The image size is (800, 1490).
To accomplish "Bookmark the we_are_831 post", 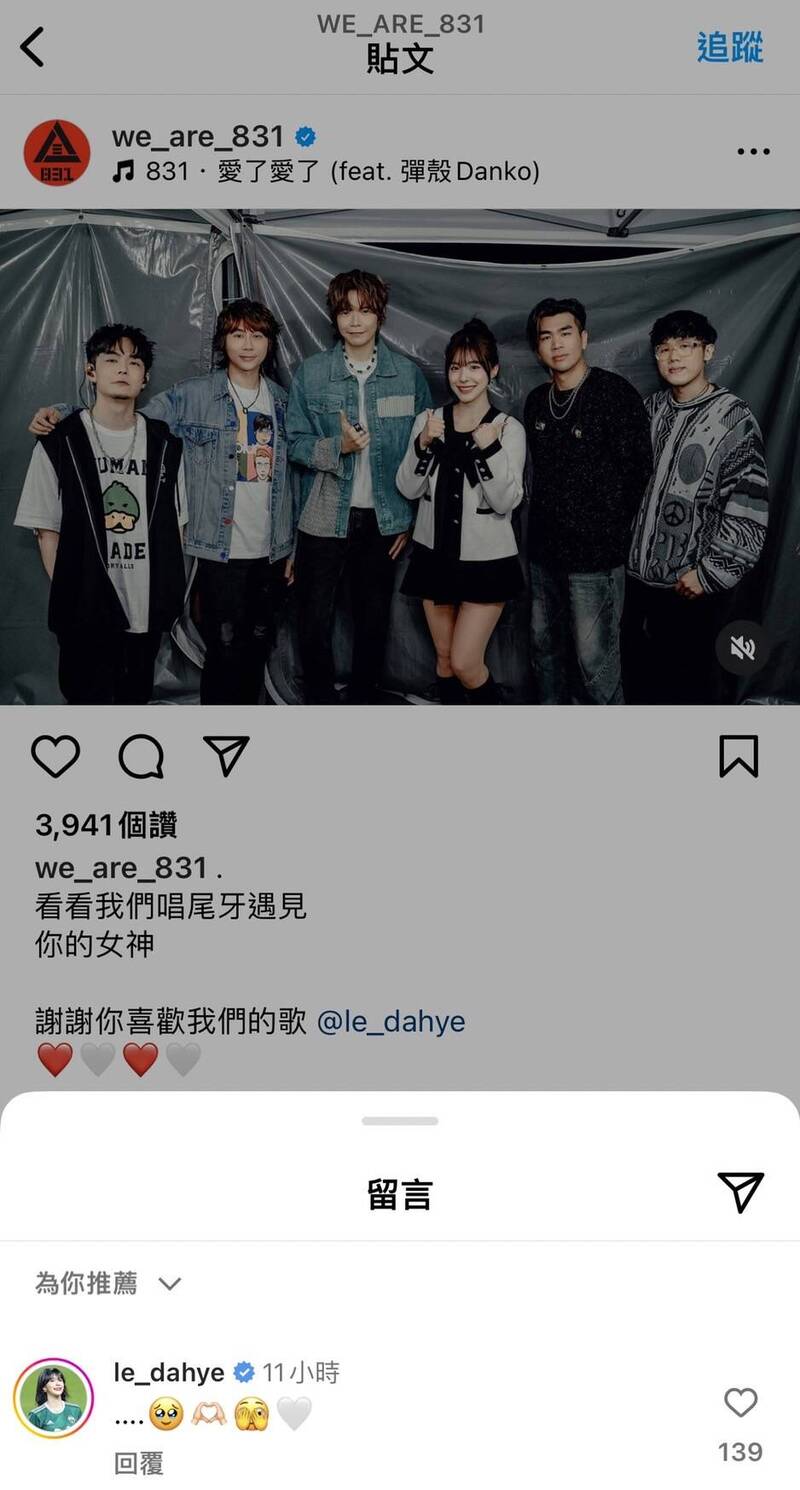I will (x=739, y=756).
